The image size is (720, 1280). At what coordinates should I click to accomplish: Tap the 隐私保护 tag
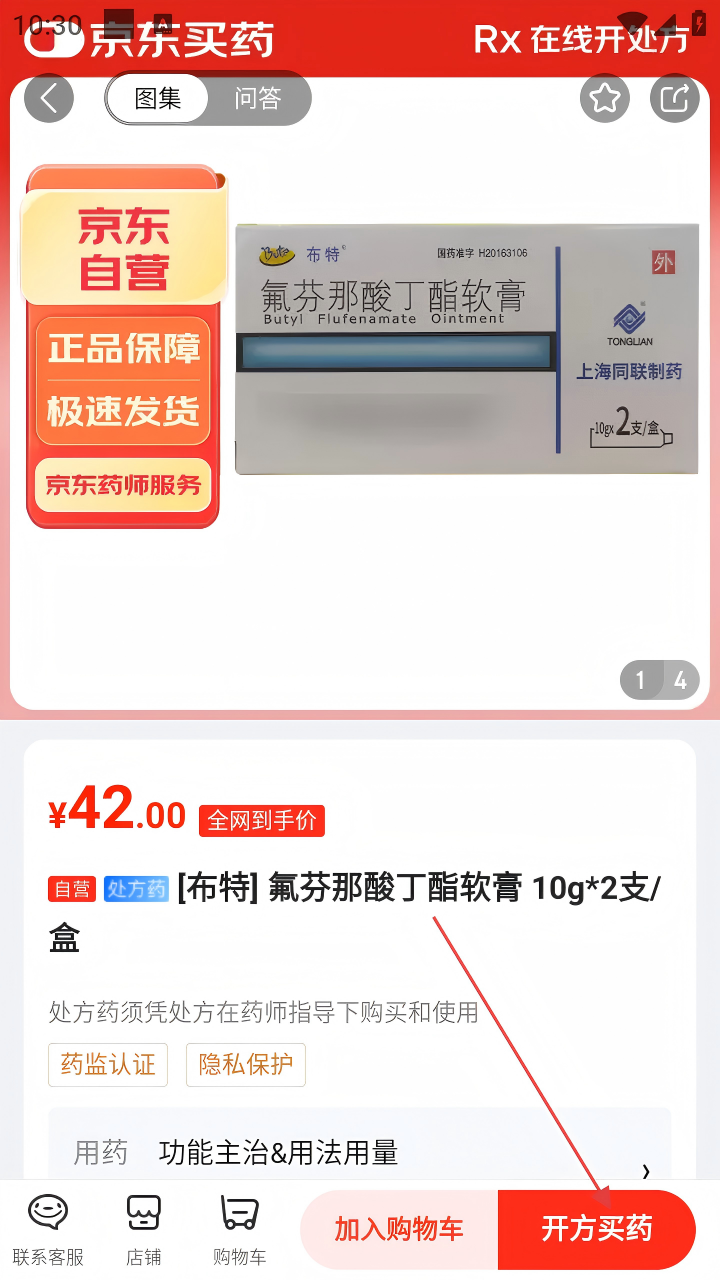(246, 1065)
